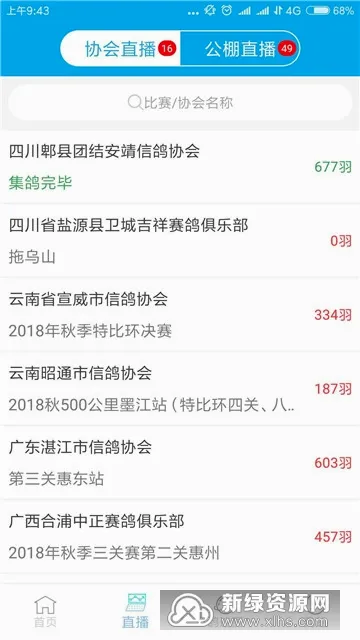The image size is (360, 640).
Task: Open 广西合浦中正赛鸽俱乐部 row
Action: tap(180, 537)
